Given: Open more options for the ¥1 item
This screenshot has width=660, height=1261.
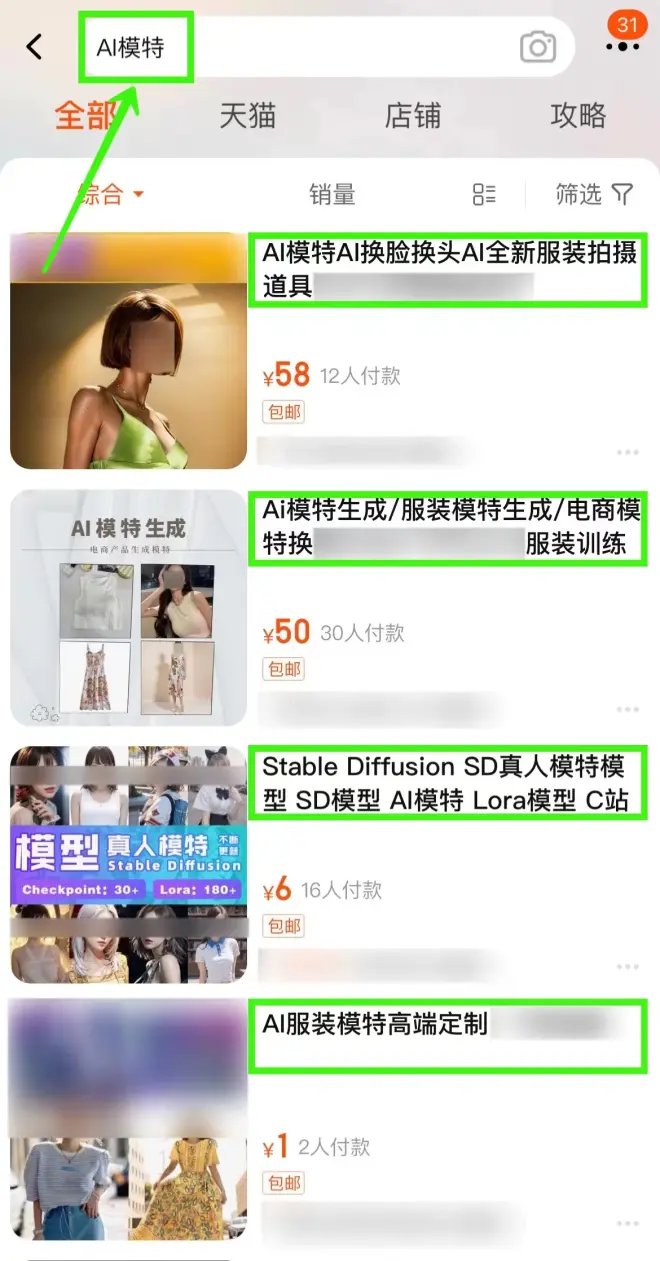Looking at the screenshot, I should tap(628, 1224).
